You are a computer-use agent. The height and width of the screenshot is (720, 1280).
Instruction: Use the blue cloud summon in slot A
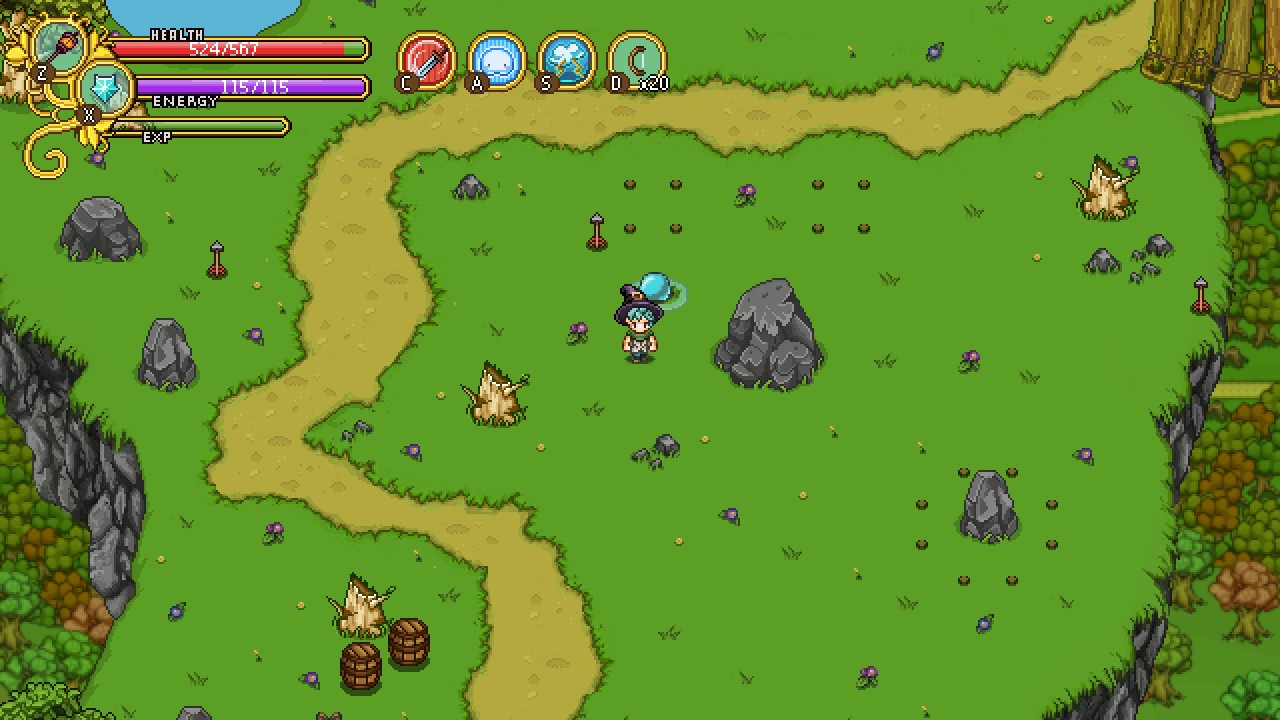(497, 60)
